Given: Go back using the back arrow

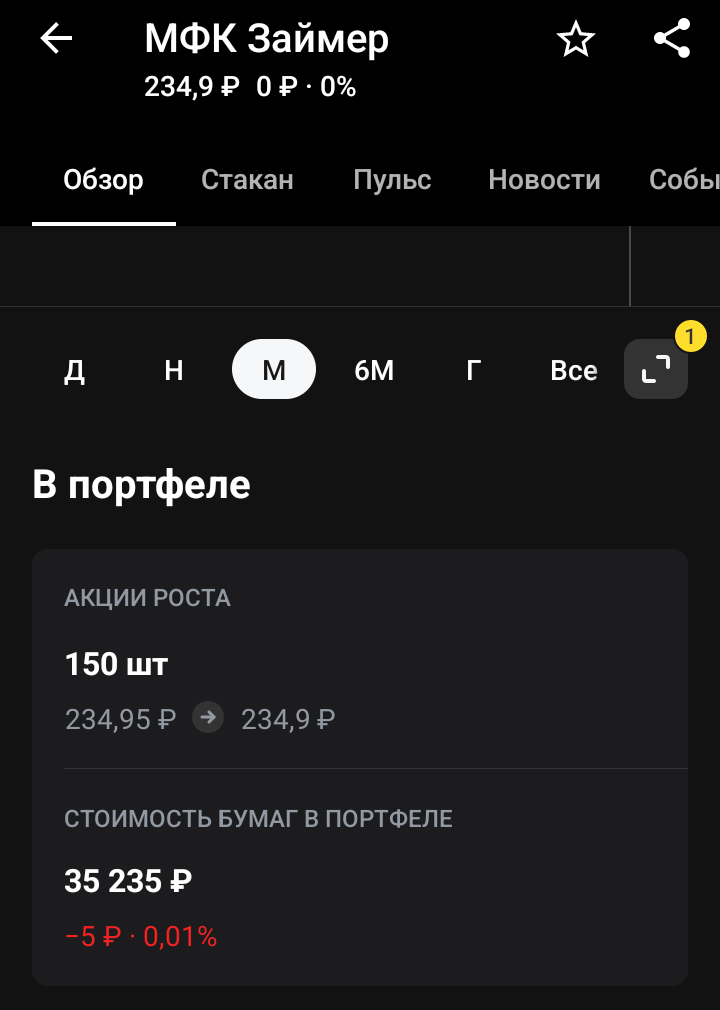Looking at the screenshot, I should (x=55, y=39).
